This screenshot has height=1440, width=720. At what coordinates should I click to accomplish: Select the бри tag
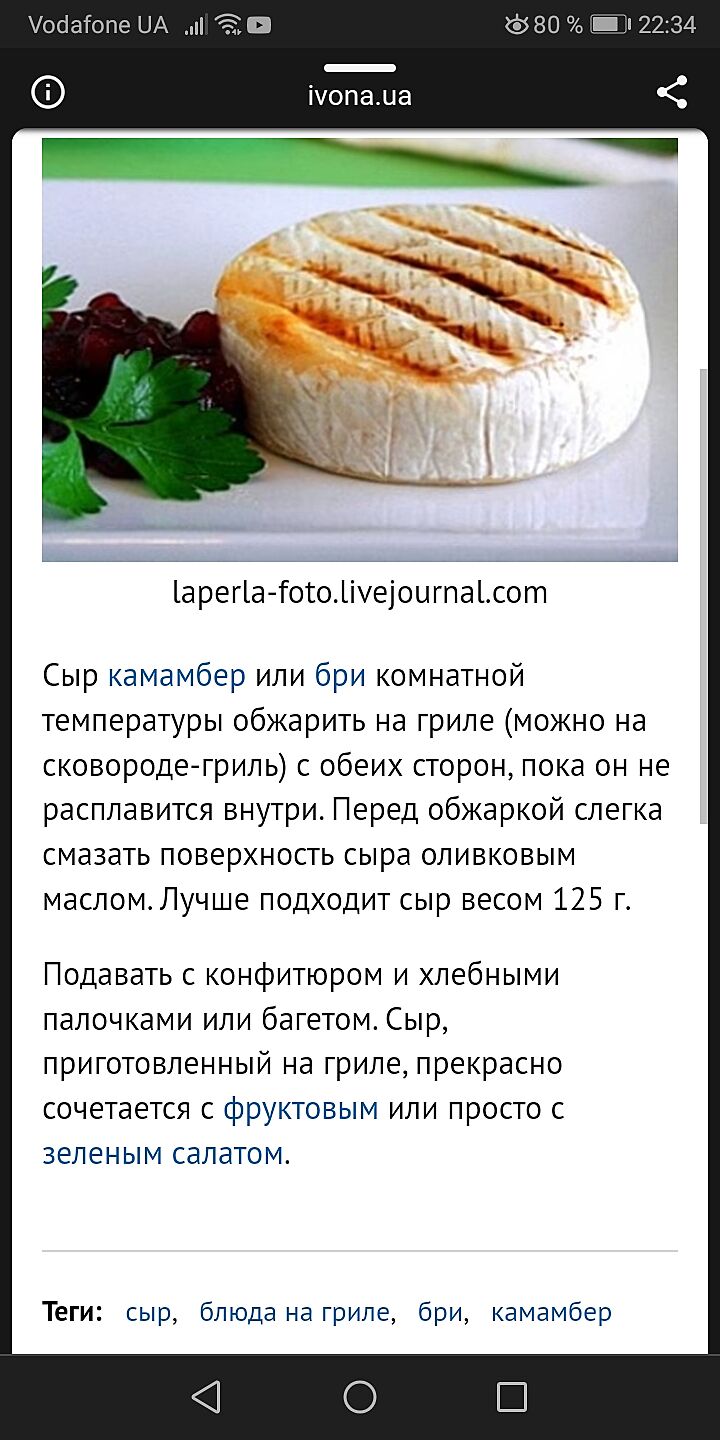(440, 1312)
